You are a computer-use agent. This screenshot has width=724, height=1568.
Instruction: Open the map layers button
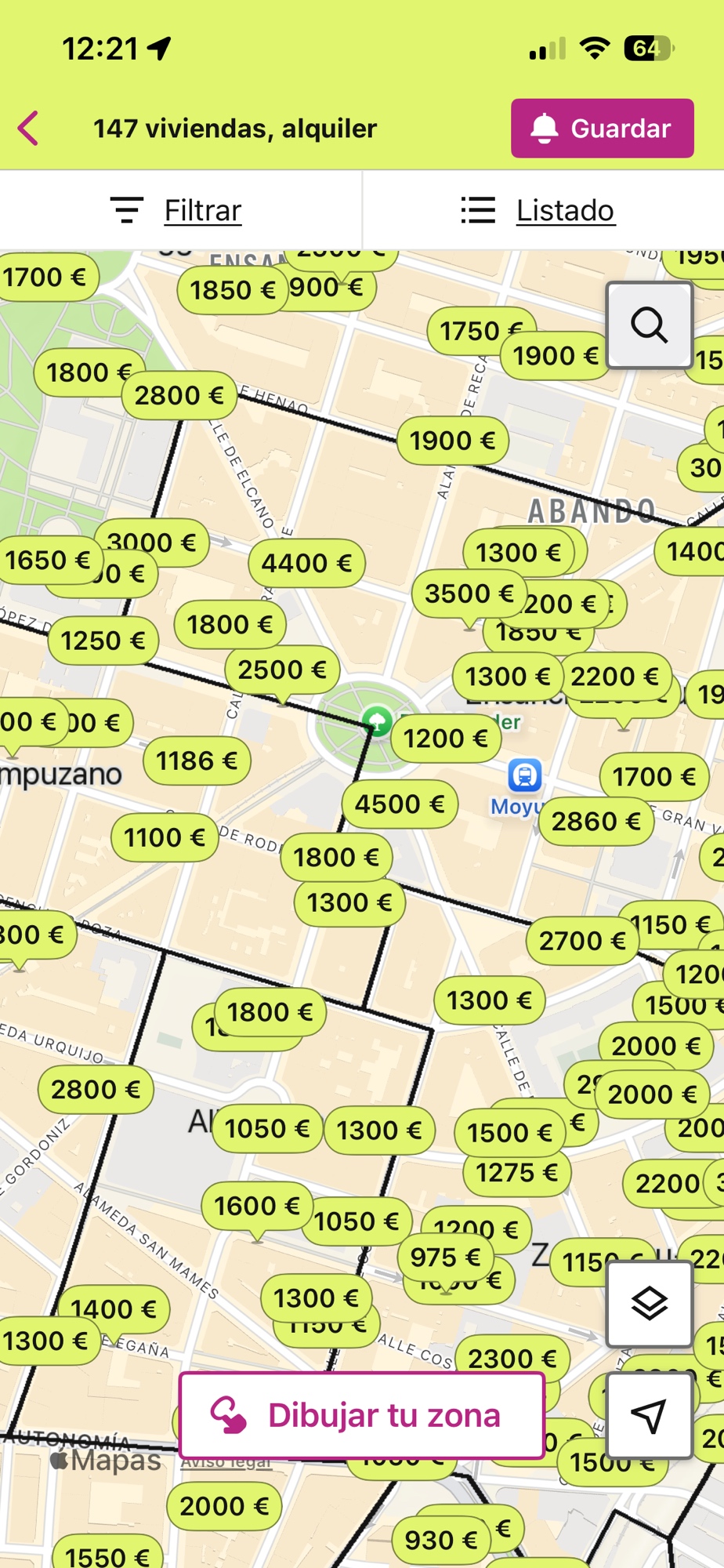pyautogui.click(x=649, y=1303)
